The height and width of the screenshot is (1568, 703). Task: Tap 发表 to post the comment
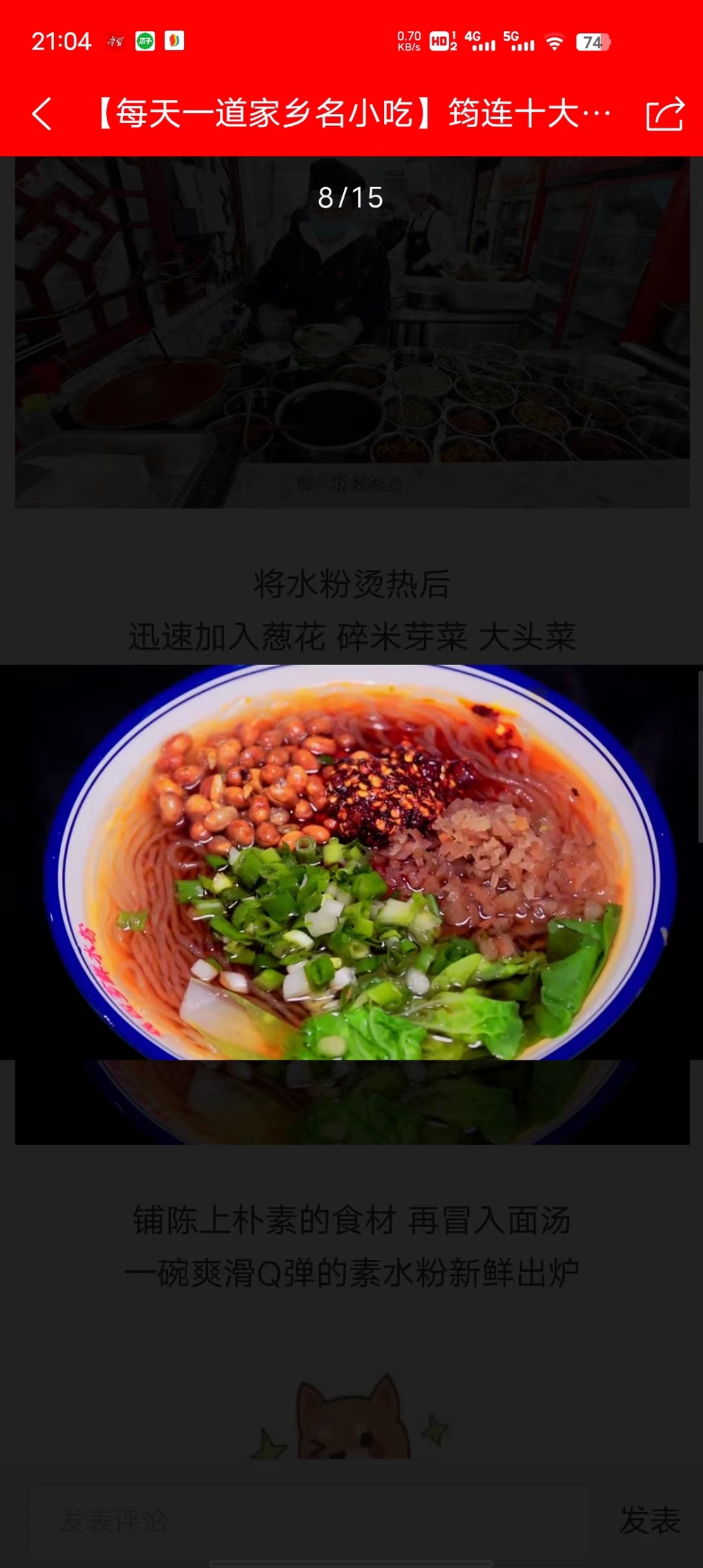[x=650, y=1520]
